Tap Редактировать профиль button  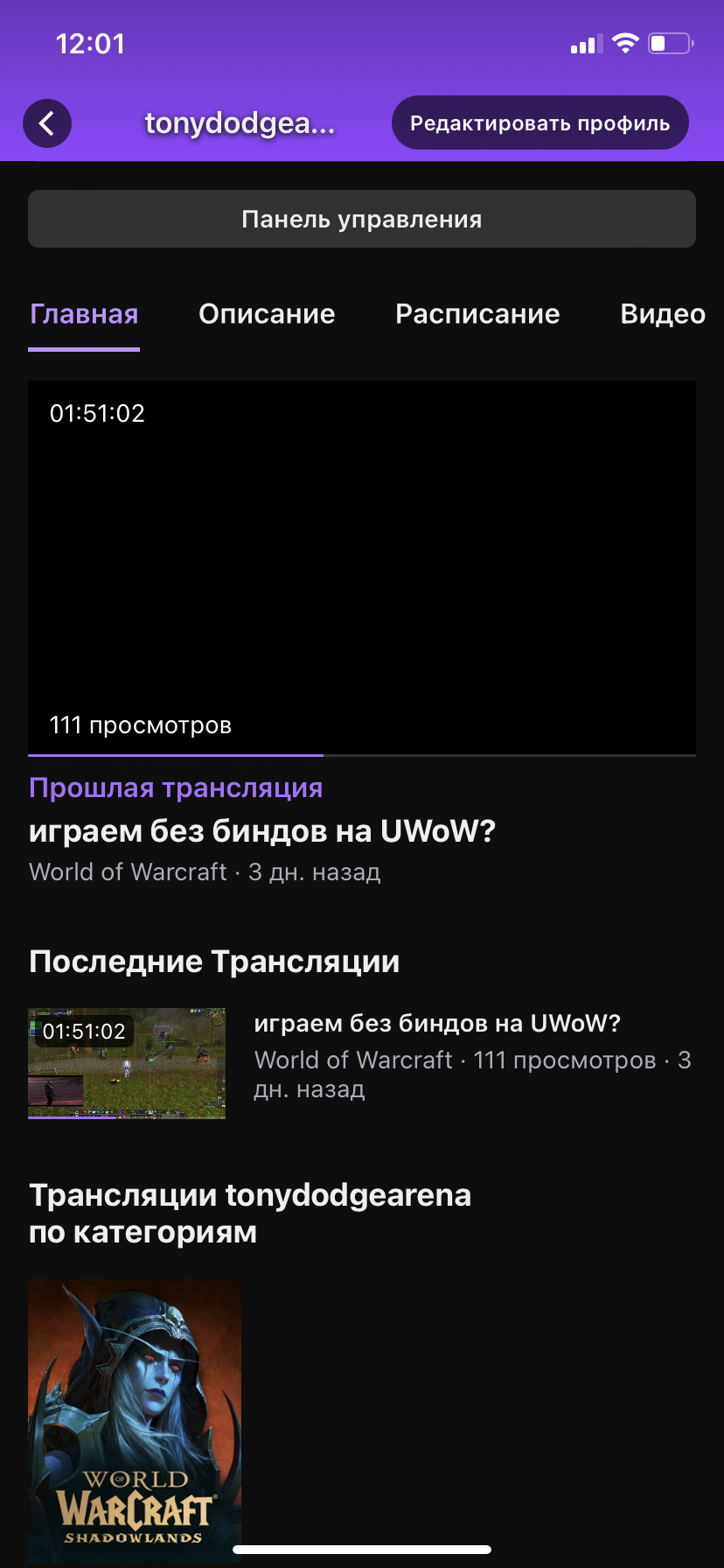click(x=540, y=123)
